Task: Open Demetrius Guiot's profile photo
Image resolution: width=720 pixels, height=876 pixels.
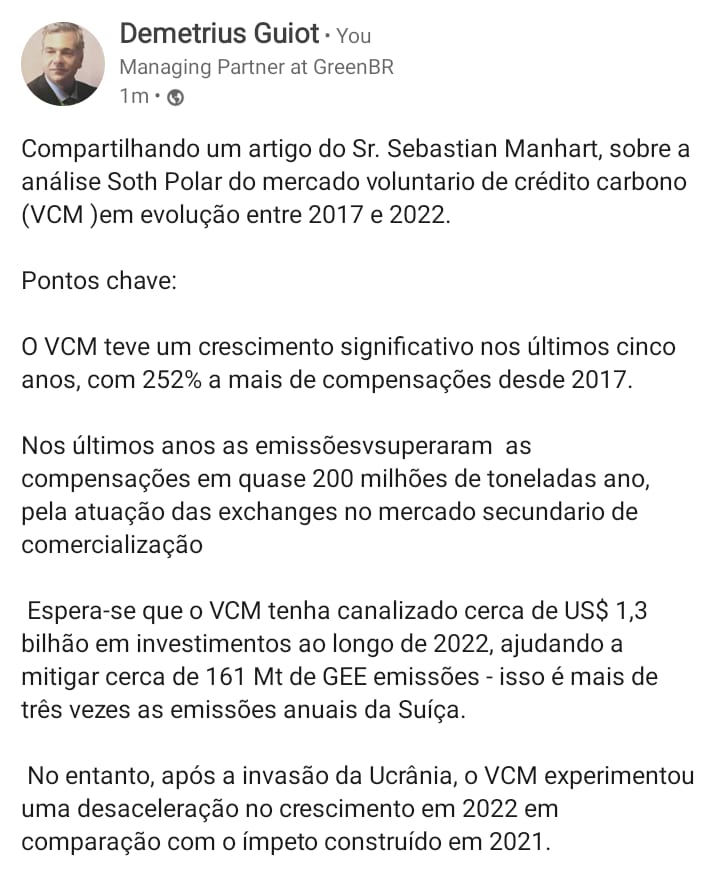Action: pos(63,63)
